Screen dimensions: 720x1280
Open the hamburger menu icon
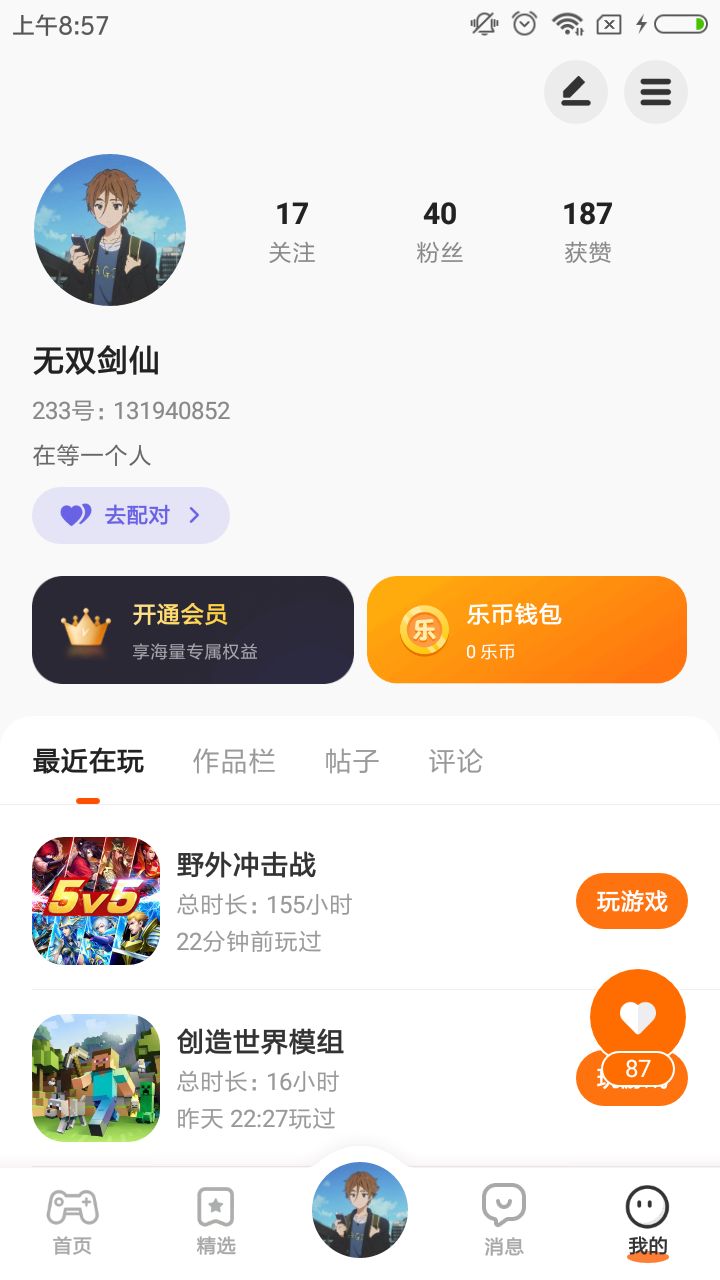(655, 92)
